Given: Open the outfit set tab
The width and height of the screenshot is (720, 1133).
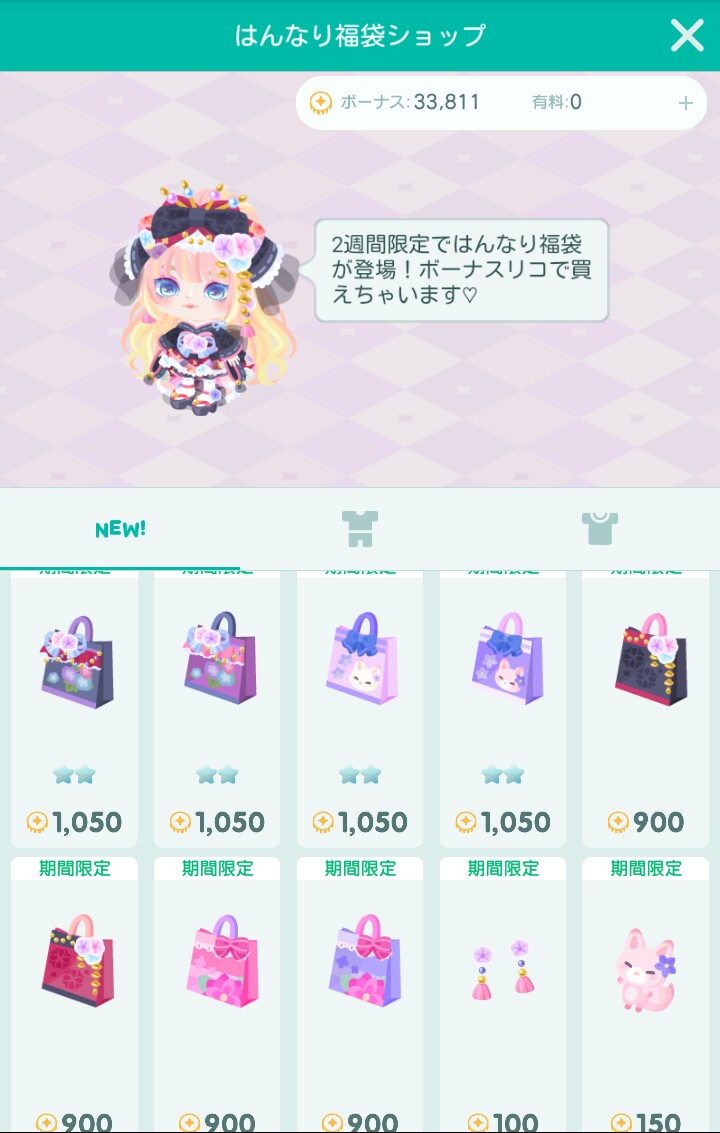Looking at the screenshot, I should coord(358,529).
